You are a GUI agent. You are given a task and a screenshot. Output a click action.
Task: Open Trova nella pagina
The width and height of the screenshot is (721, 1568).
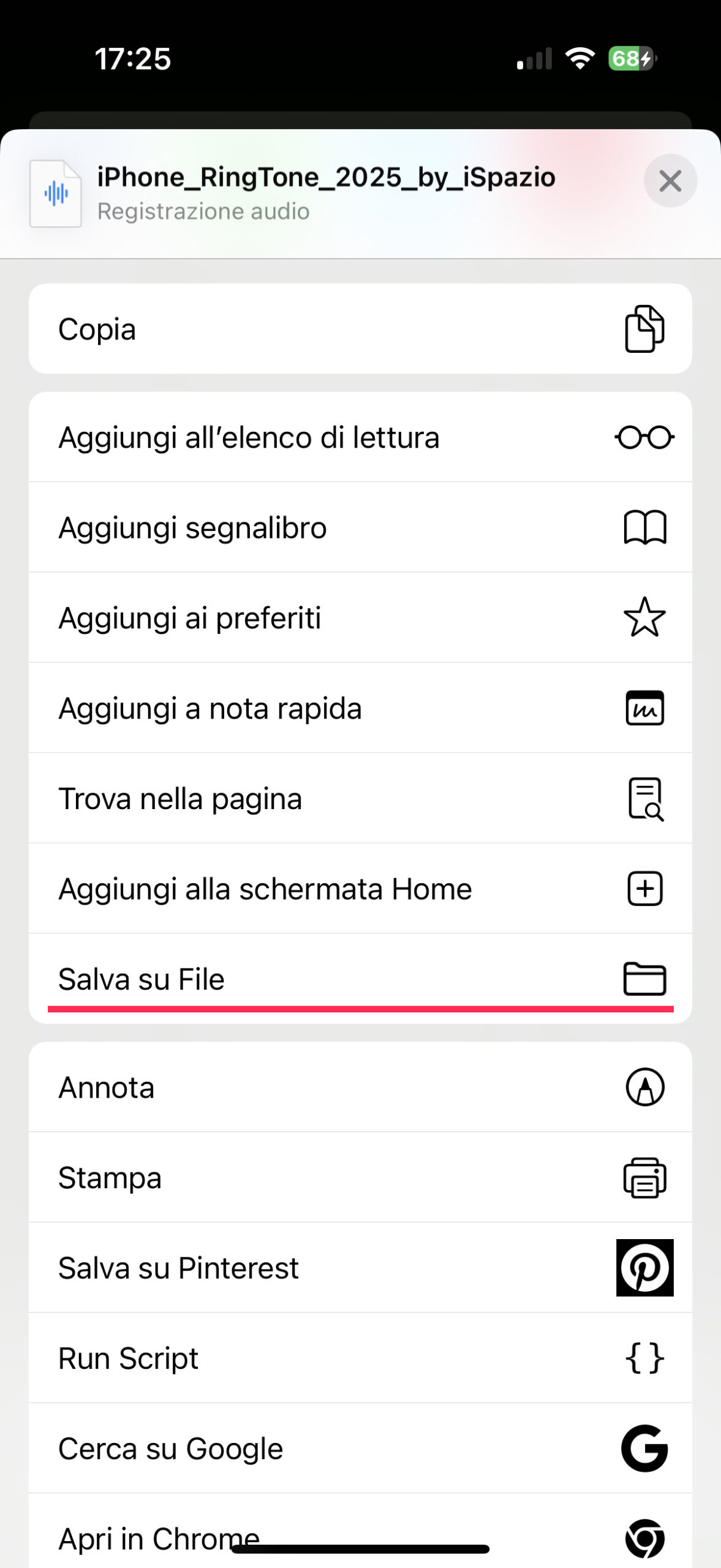[x=360, y=798]
